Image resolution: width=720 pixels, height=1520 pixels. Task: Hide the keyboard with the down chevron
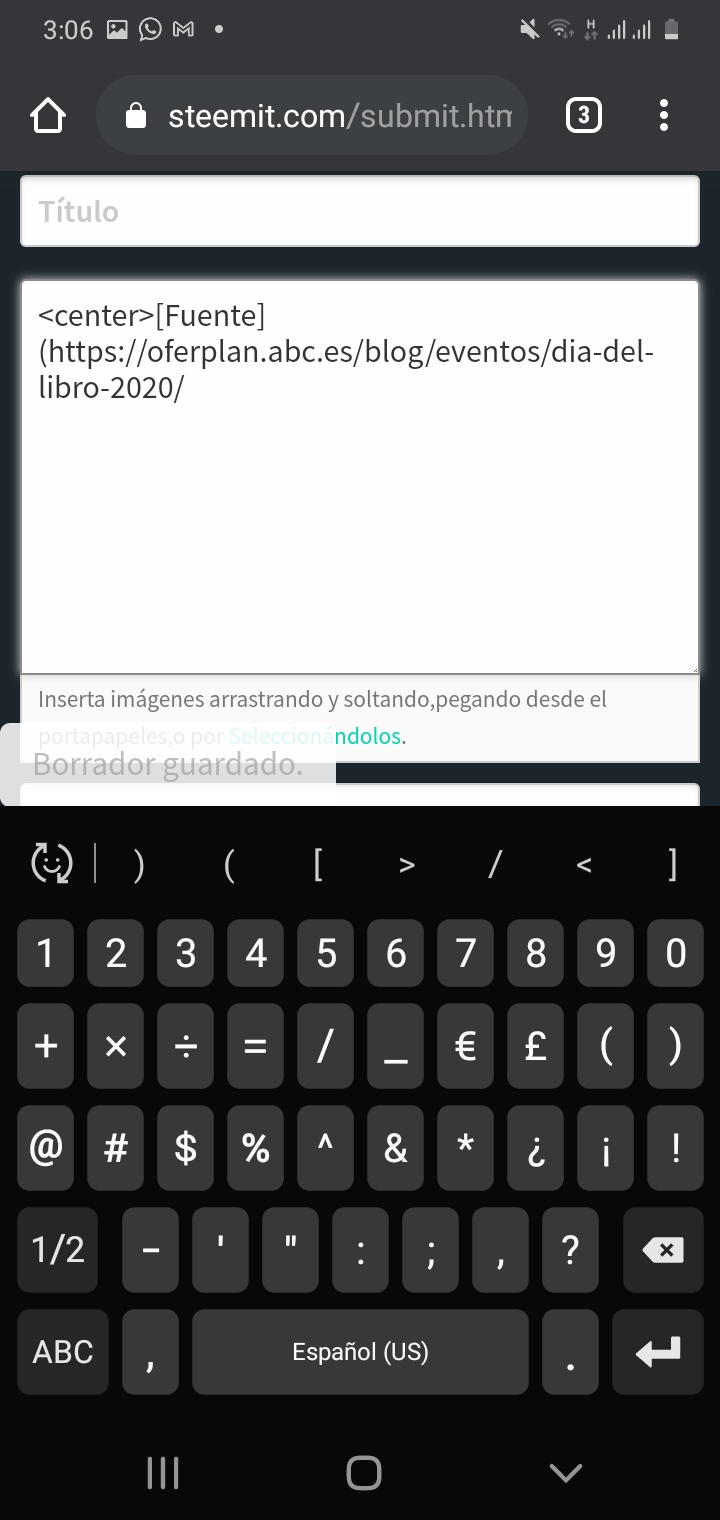click(565, 1472)
